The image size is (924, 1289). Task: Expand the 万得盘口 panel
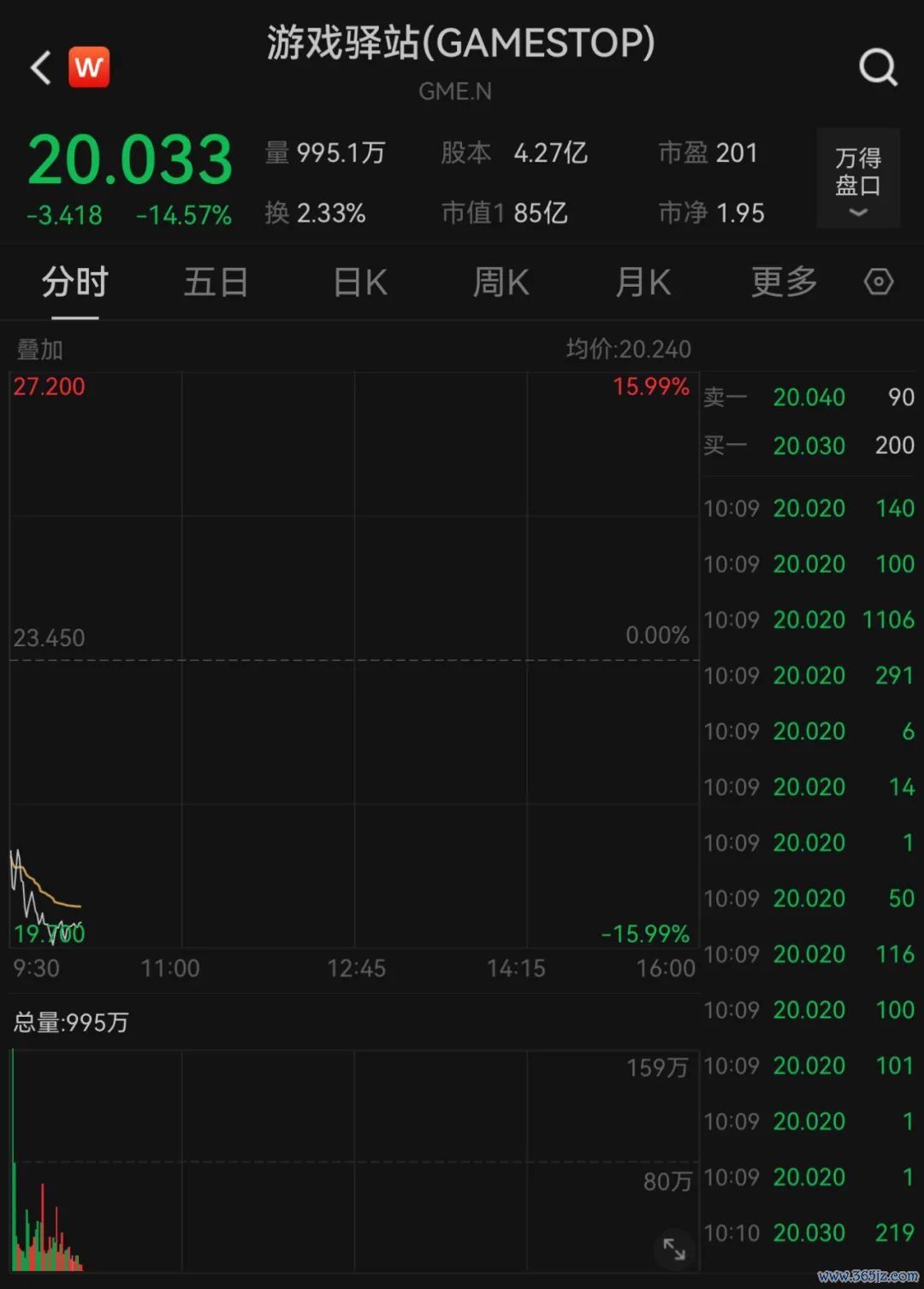(x=858, y=179)
